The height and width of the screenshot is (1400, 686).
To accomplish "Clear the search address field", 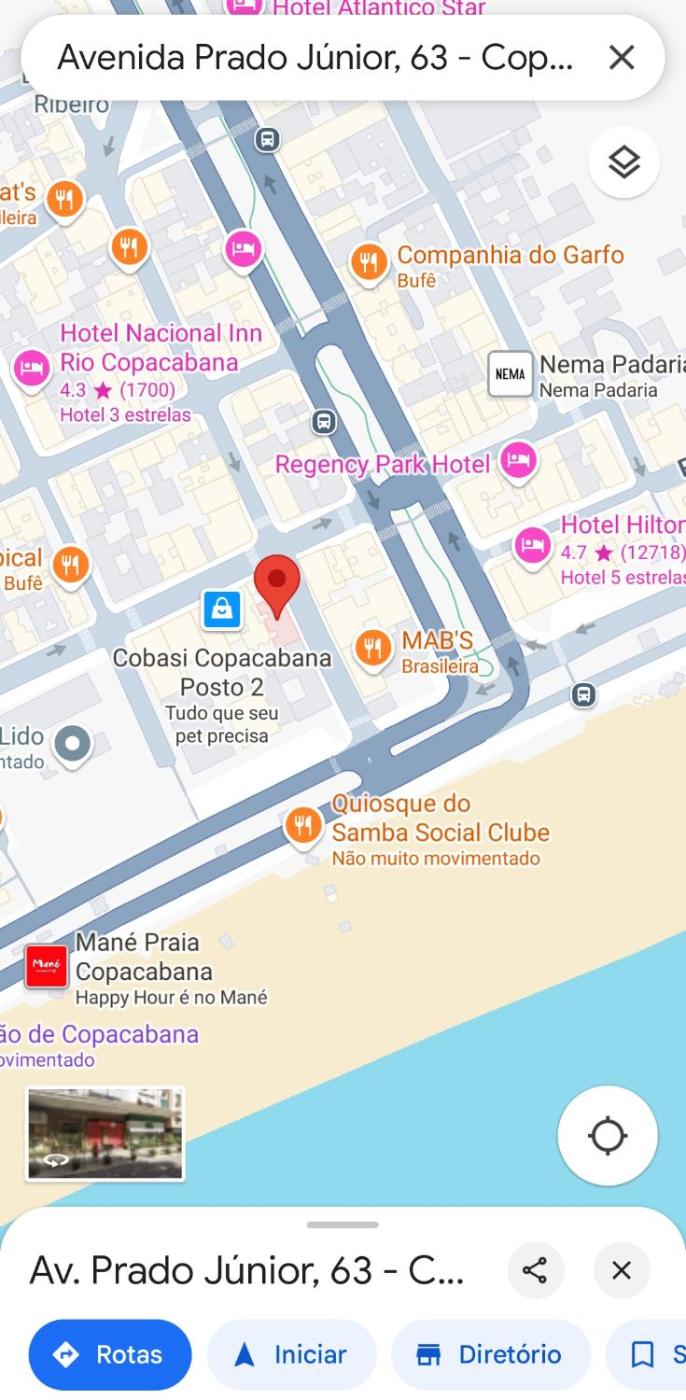I will tap(621, 58).
